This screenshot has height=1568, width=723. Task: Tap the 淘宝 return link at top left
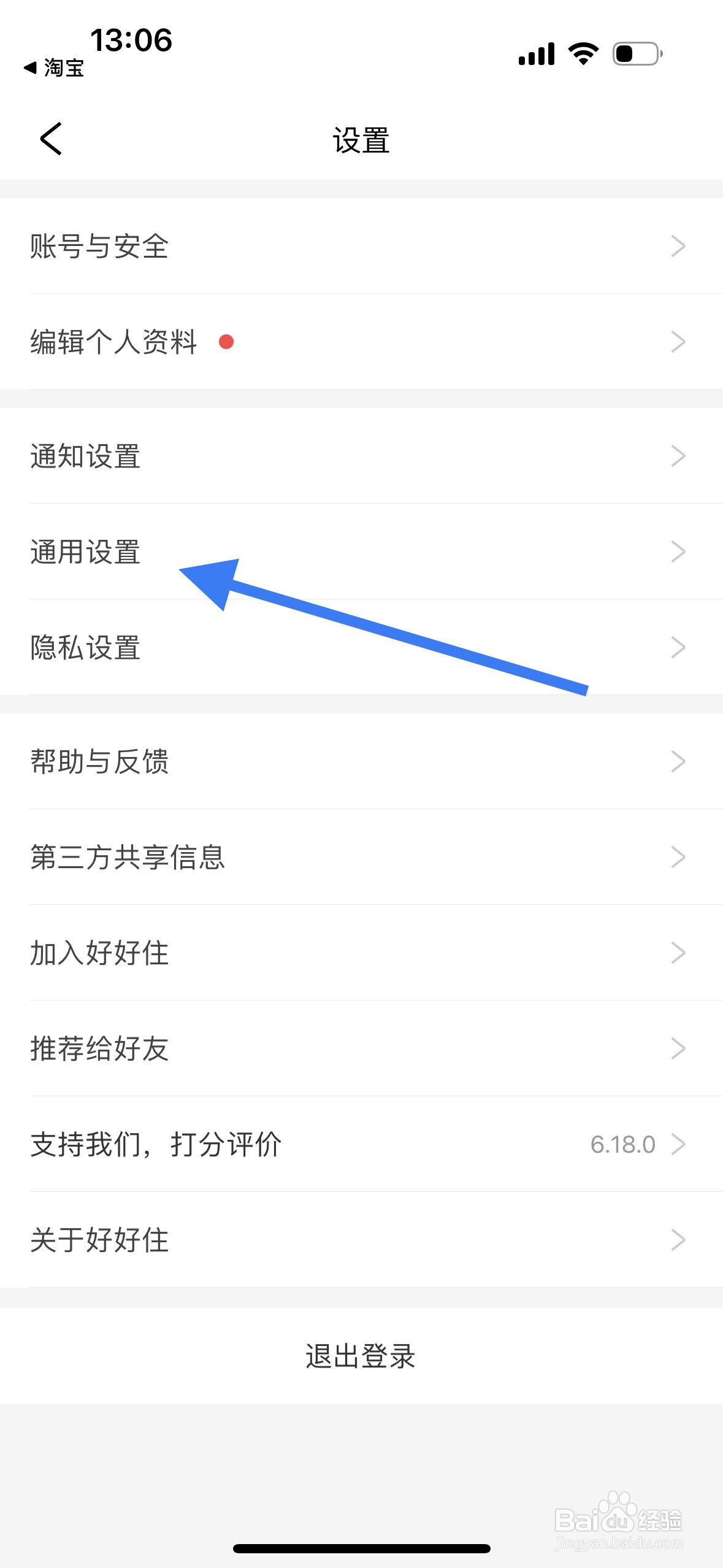(54, 69)
